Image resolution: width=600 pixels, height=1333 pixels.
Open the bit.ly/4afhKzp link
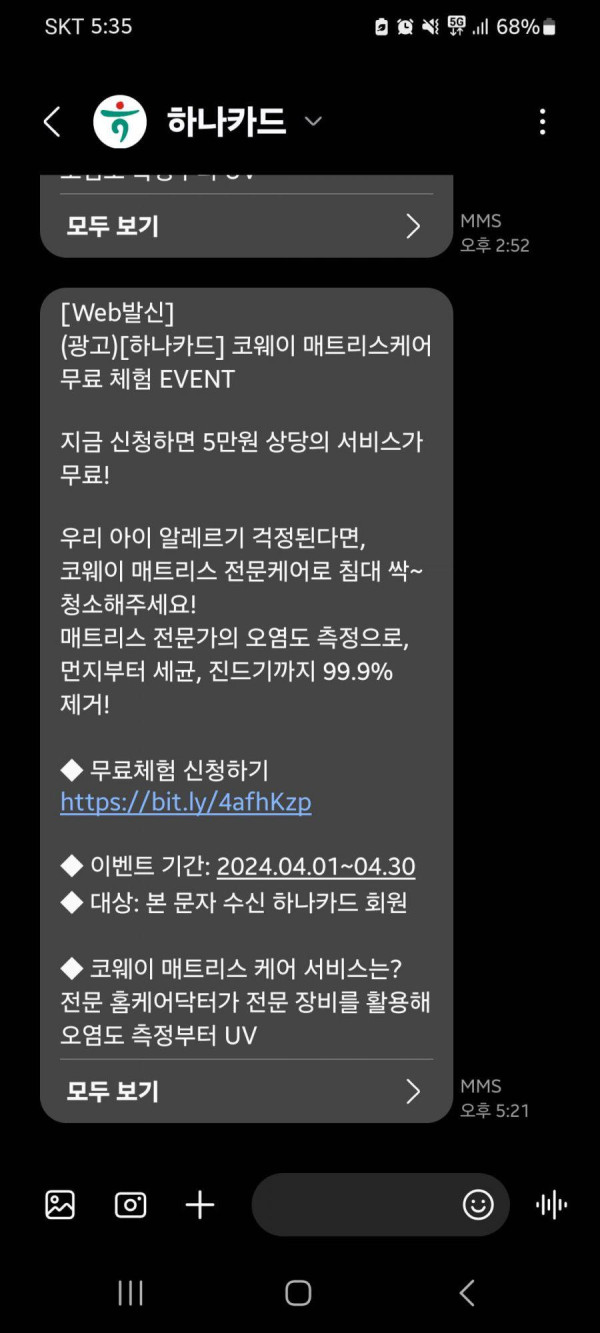[186, 802]
